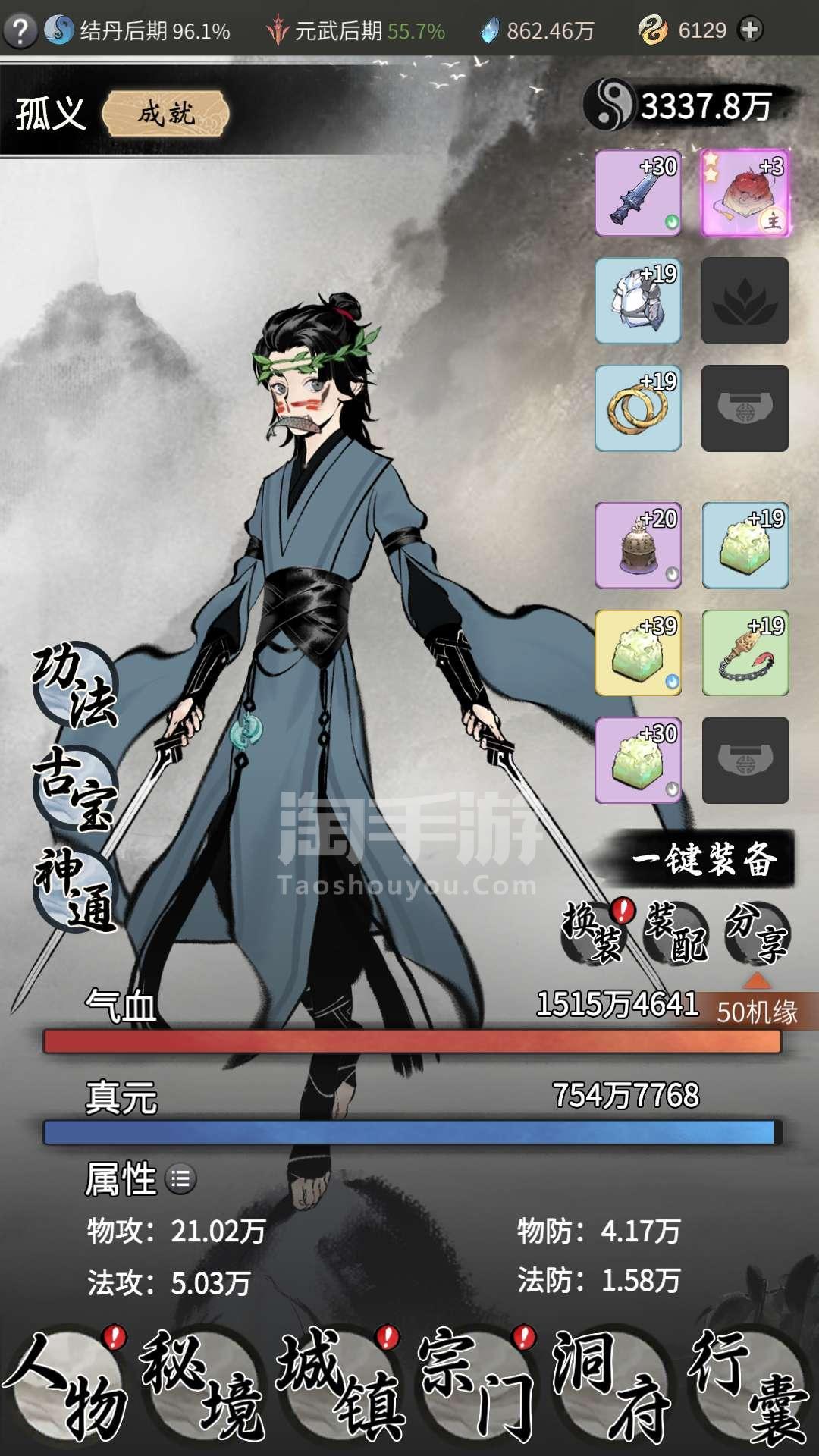Open the 装配 button
Image resolution: width=819 pixels, height=1456 pixels.
(676, 933)
